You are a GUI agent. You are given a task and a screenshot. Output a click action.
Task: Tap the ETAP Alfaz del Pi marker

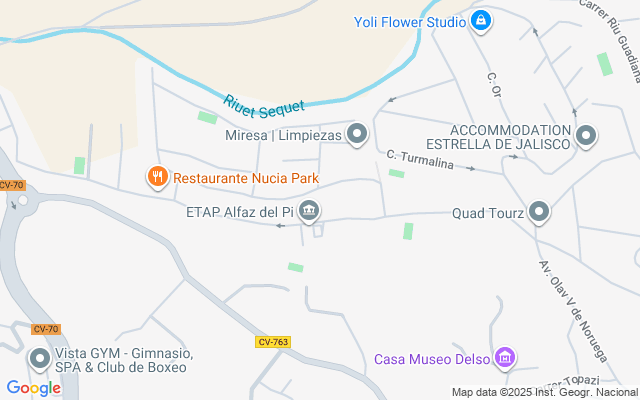309,211
